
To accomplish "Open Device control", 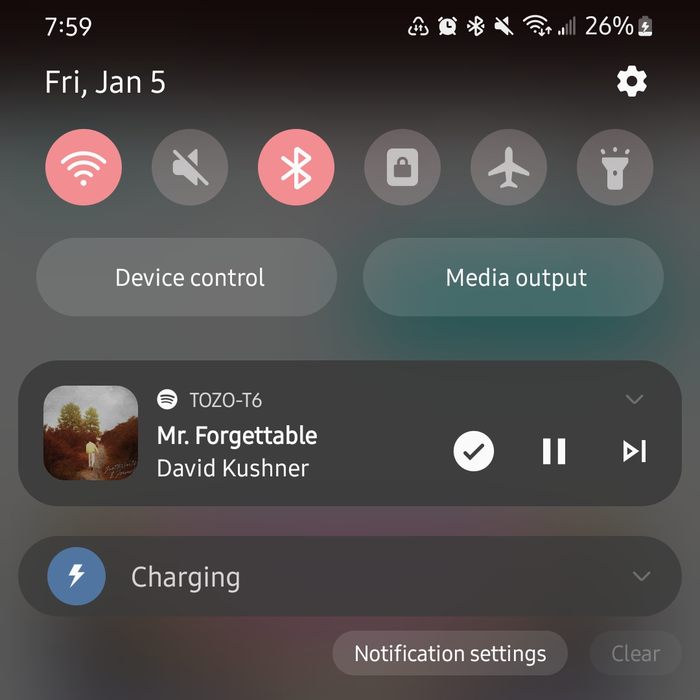I will pyautogui.click(x=187, y=277).
